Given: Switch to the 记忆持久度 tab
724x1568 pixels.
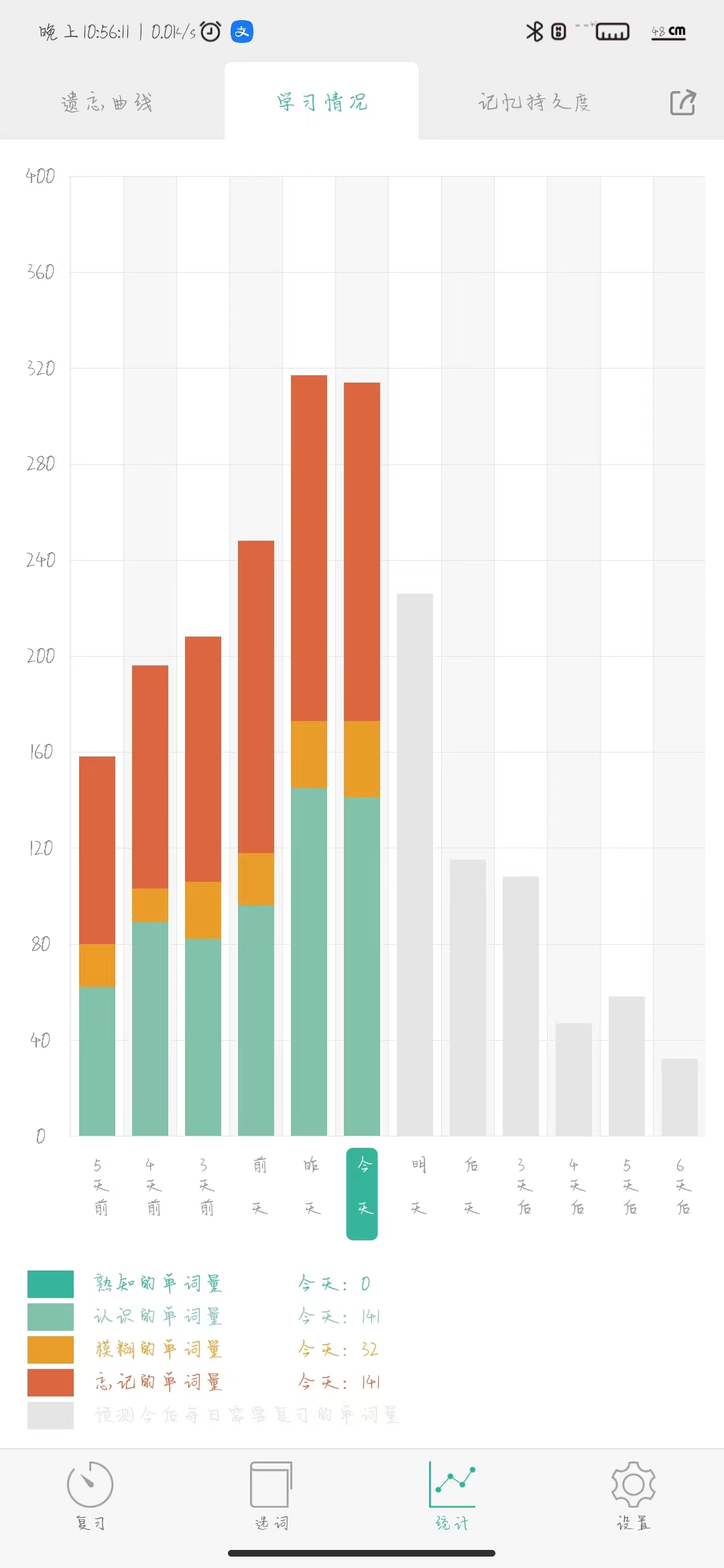Looking at the screenshot, I should tap(534, 103).
